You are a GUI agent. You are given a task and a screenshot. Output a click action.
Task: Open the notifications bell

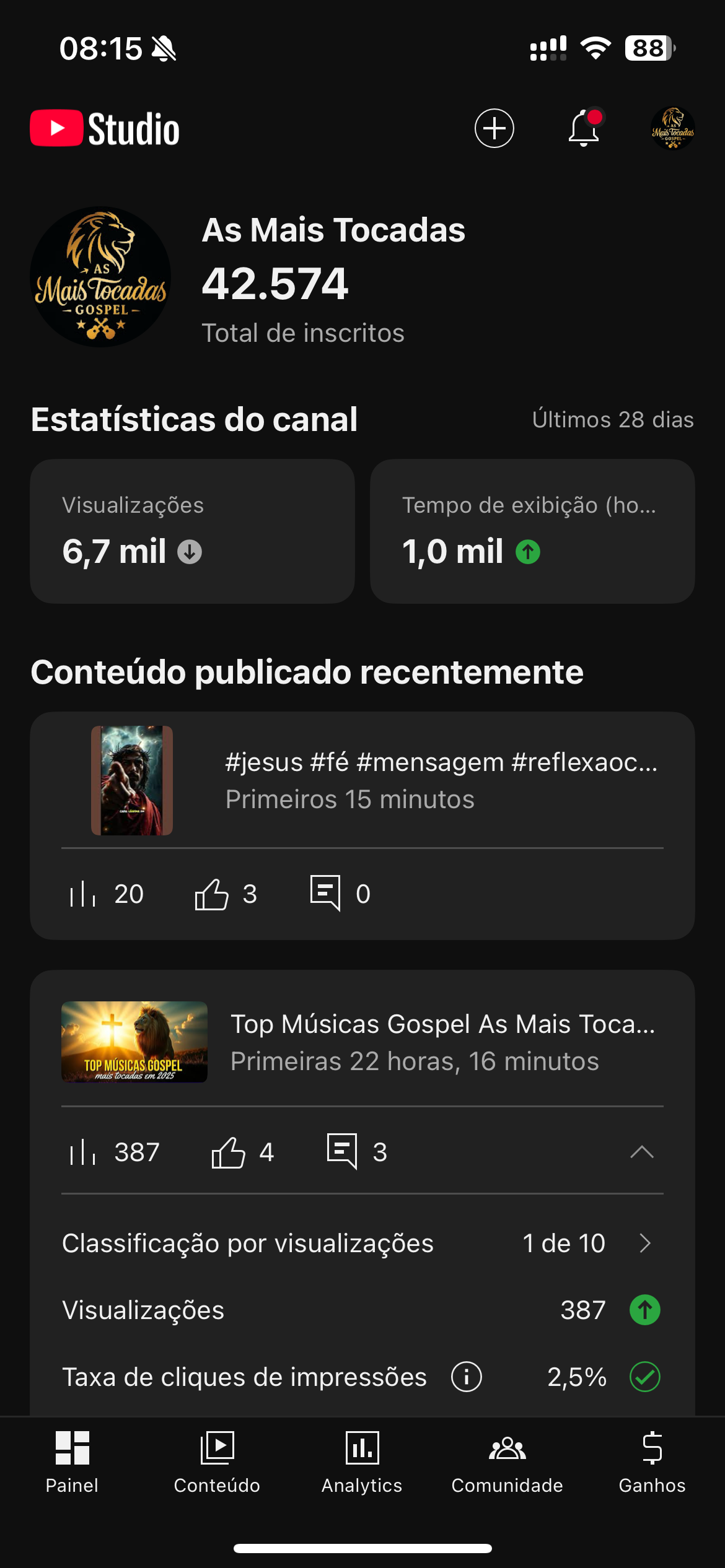[x=584, y=128]
